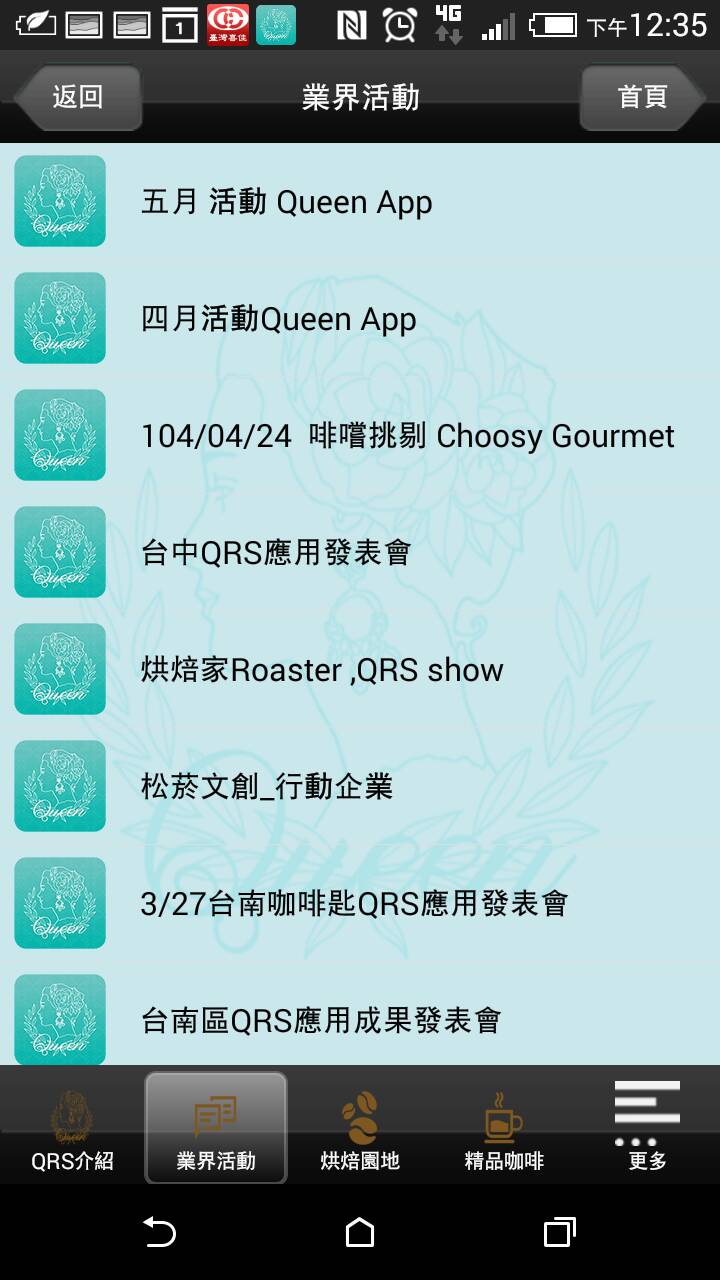Open the 精品咖啡 tab
This screenshot has height=1280, width=720.
504,1128
